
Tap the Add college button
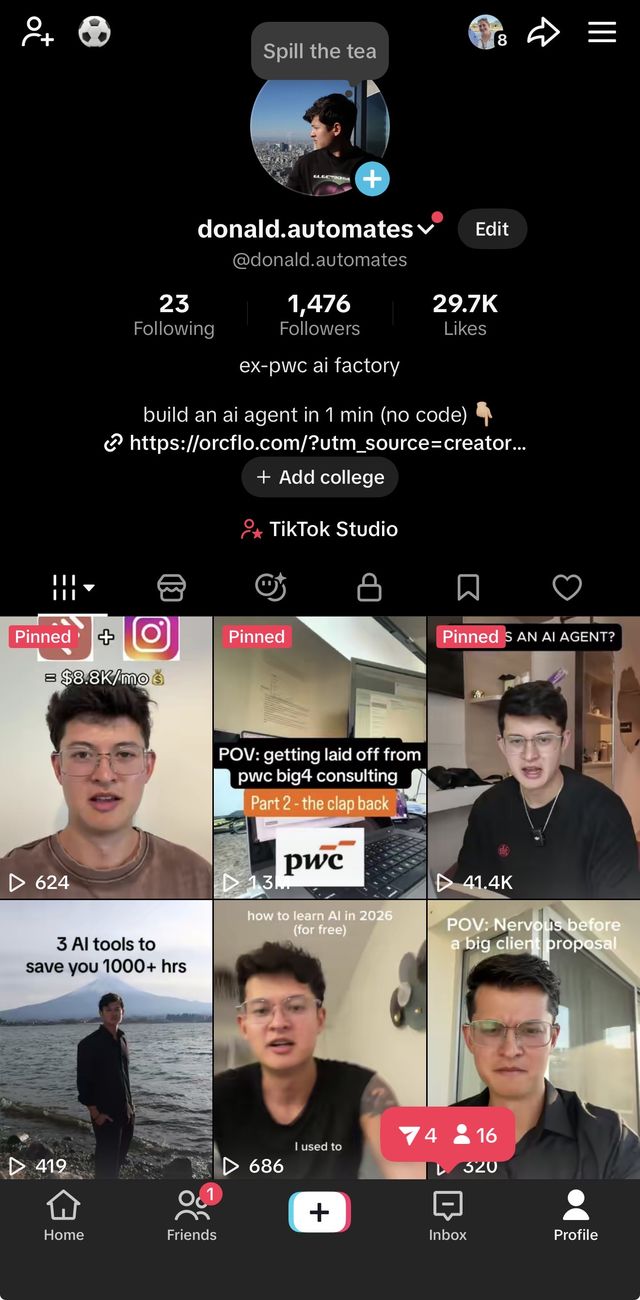320,477
